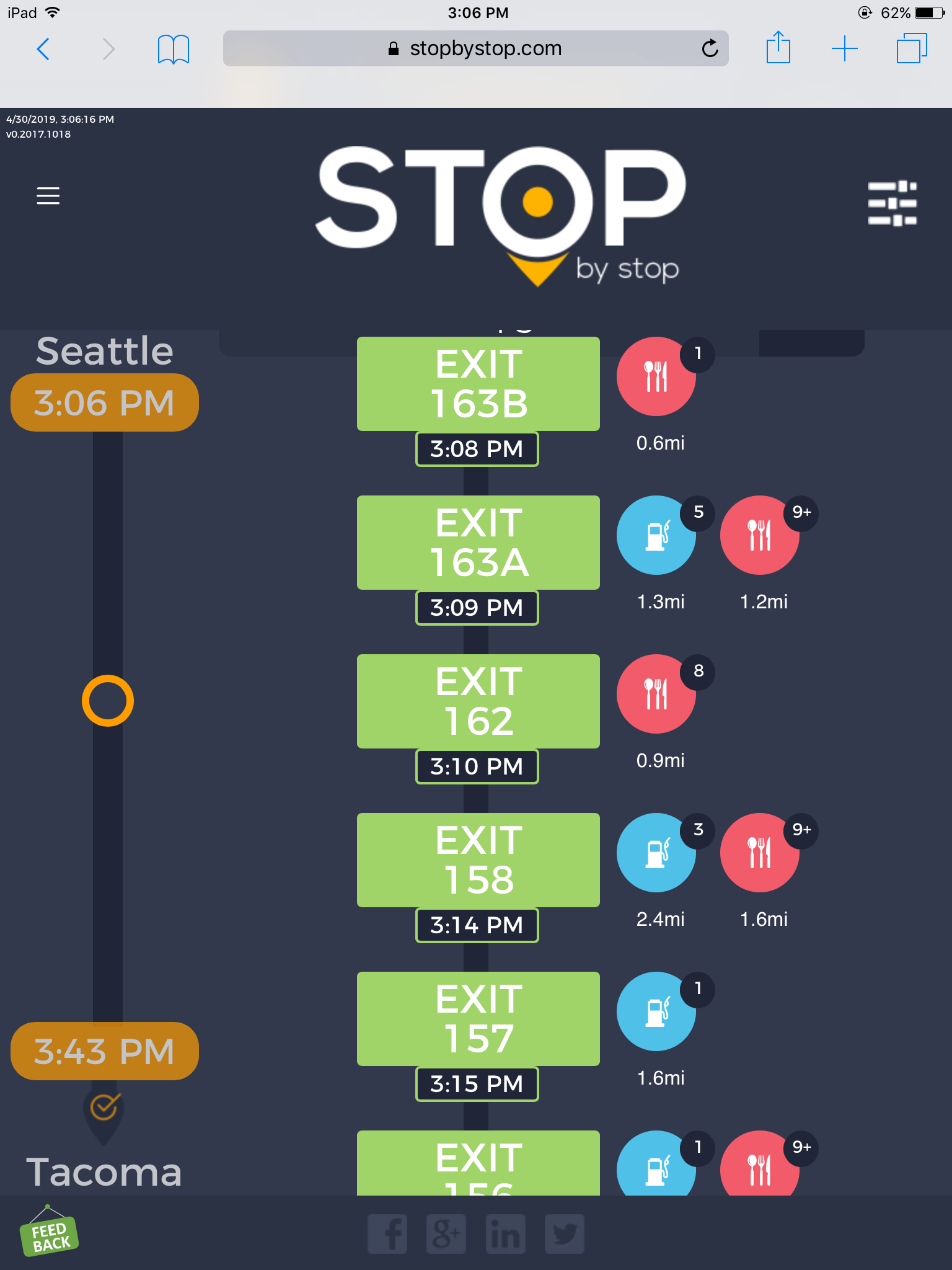View the gas station at Exit 157
The image size is (952, 1270).
tap(656, 1011)
